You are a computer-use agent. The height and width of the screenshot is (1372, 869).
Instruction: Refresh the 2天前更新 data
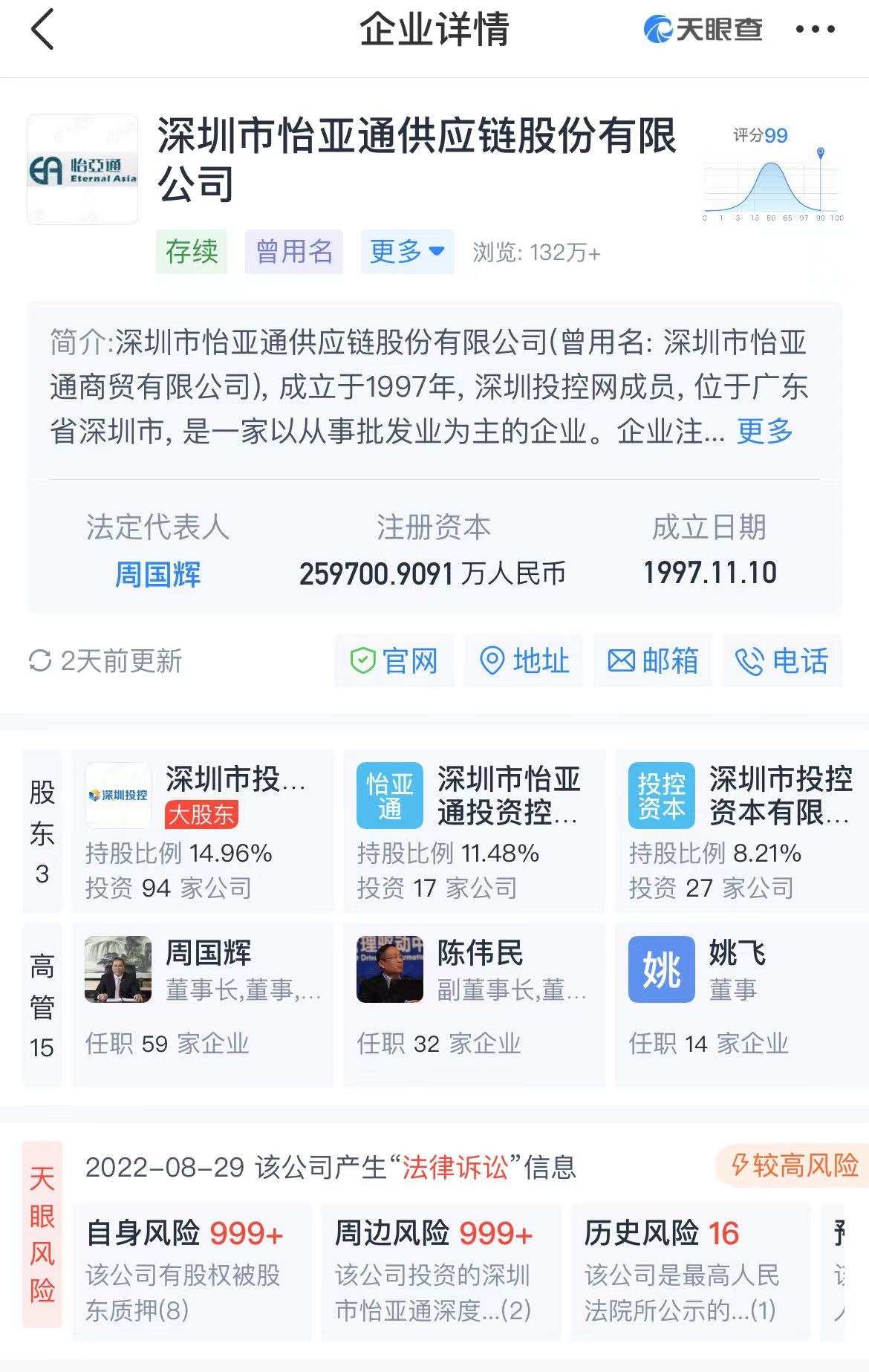[105, 660]
